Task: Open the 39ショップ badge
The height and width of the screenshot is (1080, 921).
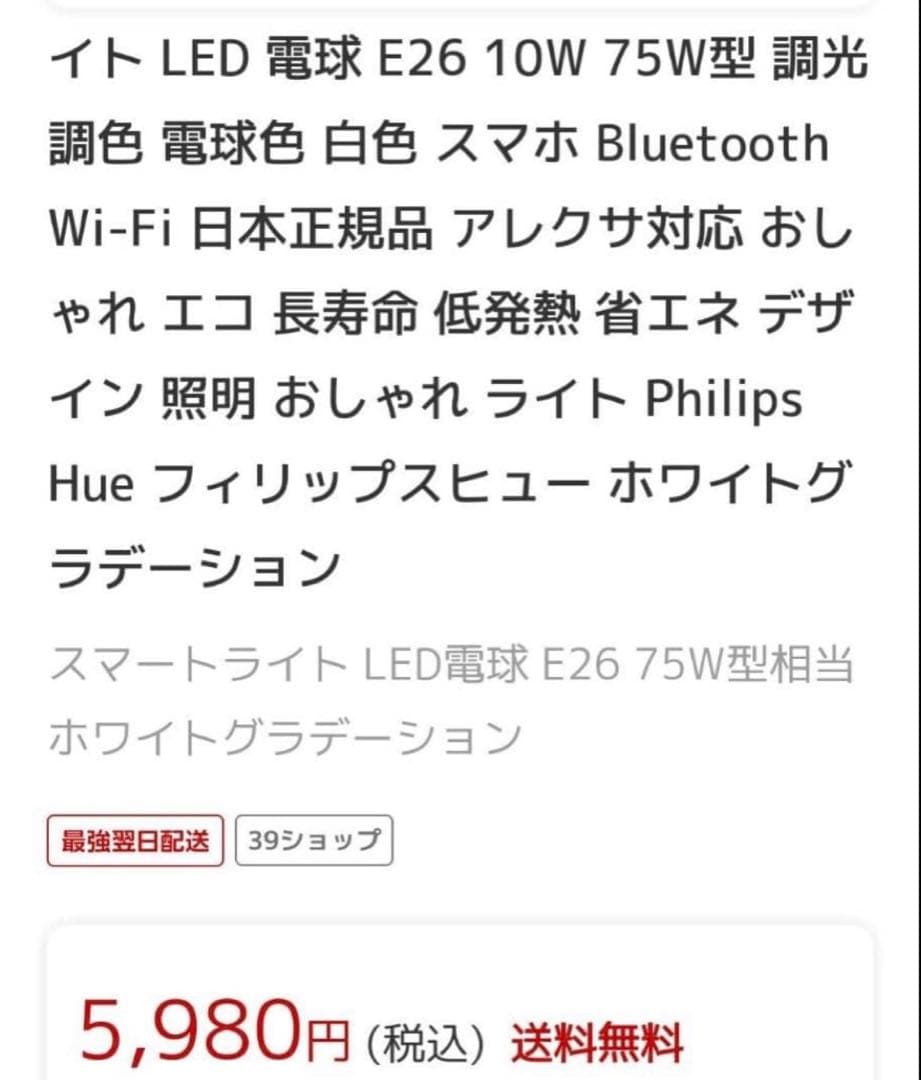Action: [x=314, y=841]
